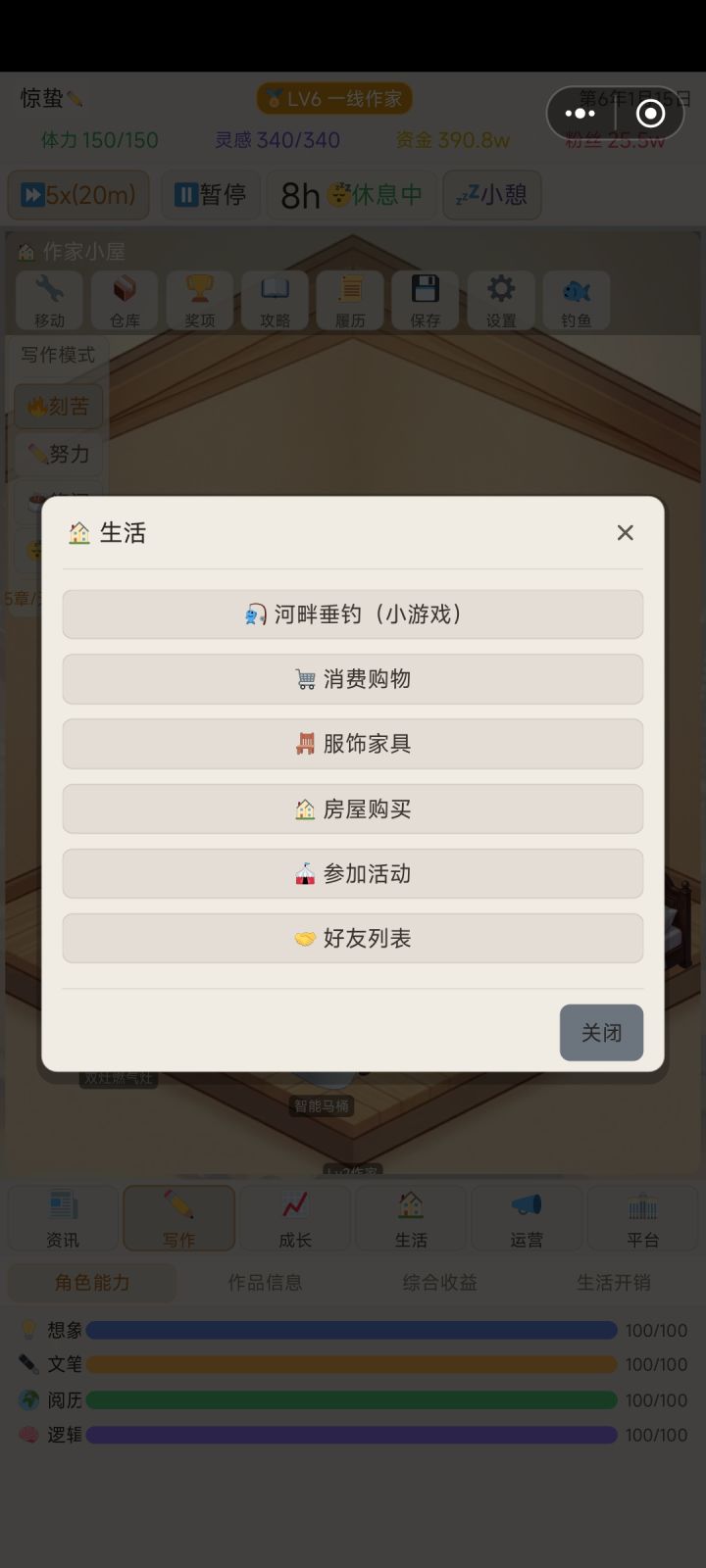Image resolution: width=706 pixels, height=1568 pixels.
Task: Switch to 努力 writing mode
Action: click(58, 455)
